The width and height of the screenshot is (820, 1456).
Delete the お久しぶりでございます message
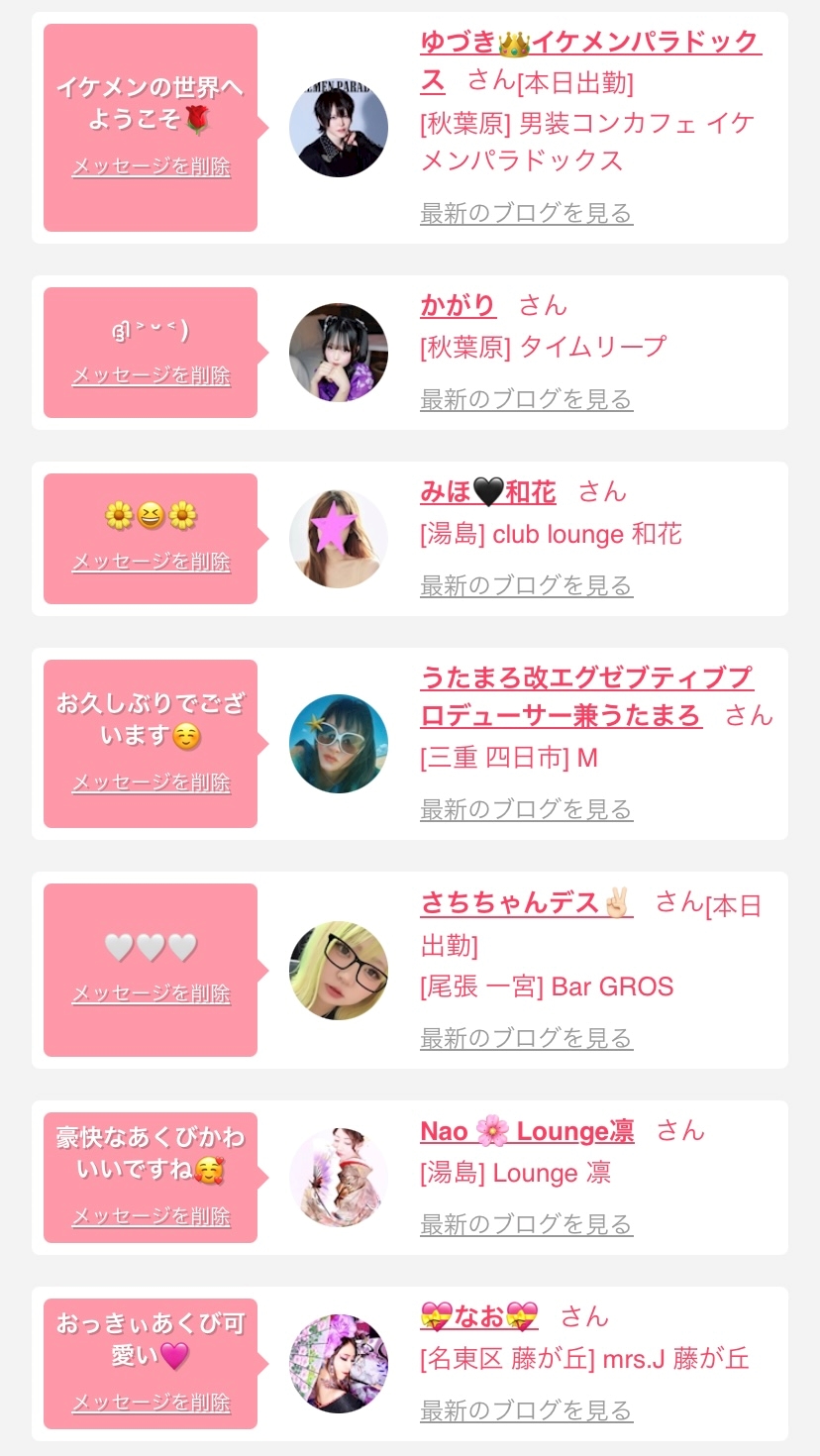pyautogui.click(x=151, y=782)
